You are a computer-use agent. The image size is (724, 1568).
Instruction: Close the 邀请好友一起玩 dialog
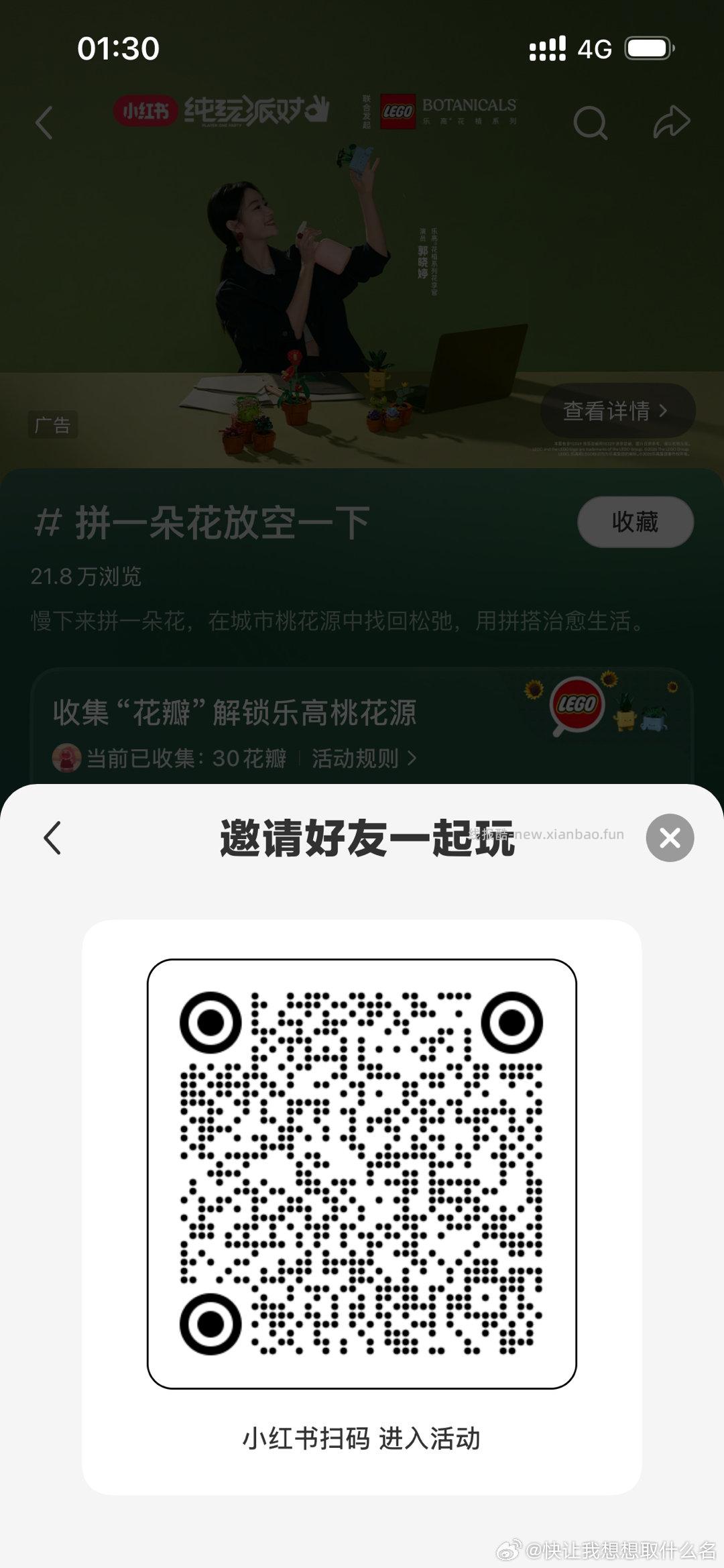[x=668, y=836]
